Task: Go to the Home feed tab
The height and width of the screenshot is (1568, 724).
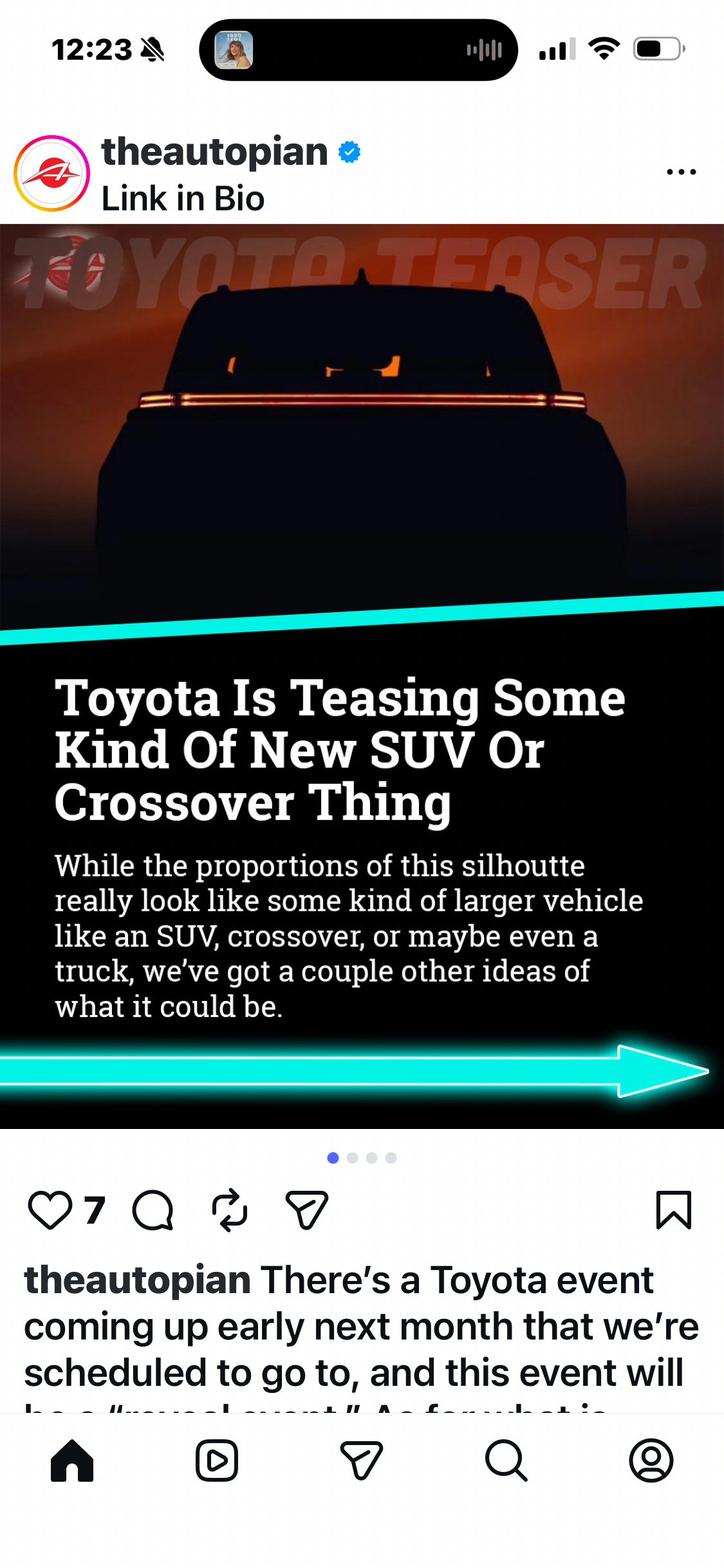Action: [72, 1461]
